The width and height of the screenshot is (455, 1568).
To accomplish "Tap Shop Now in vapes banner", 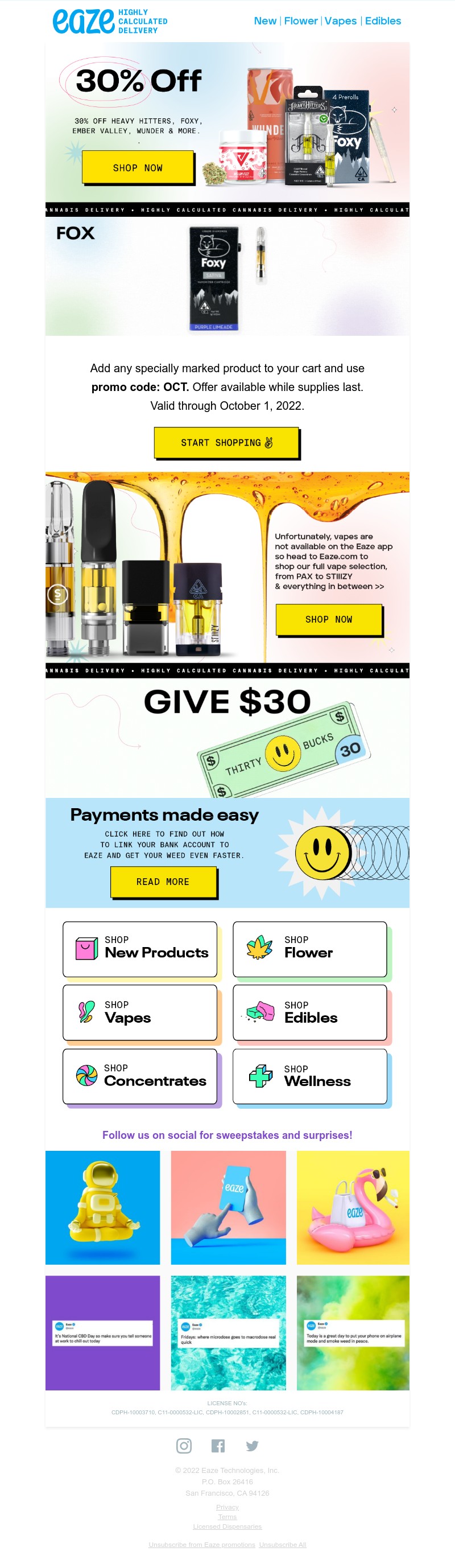I will (329, 619).
